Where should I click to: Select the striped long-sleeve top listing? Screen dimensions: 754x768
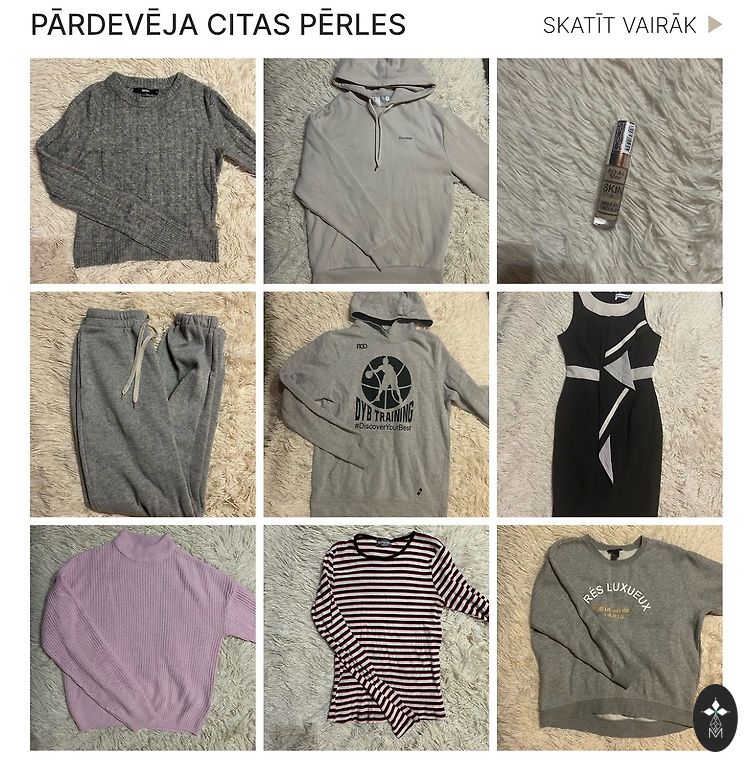(x=376, y=637)
